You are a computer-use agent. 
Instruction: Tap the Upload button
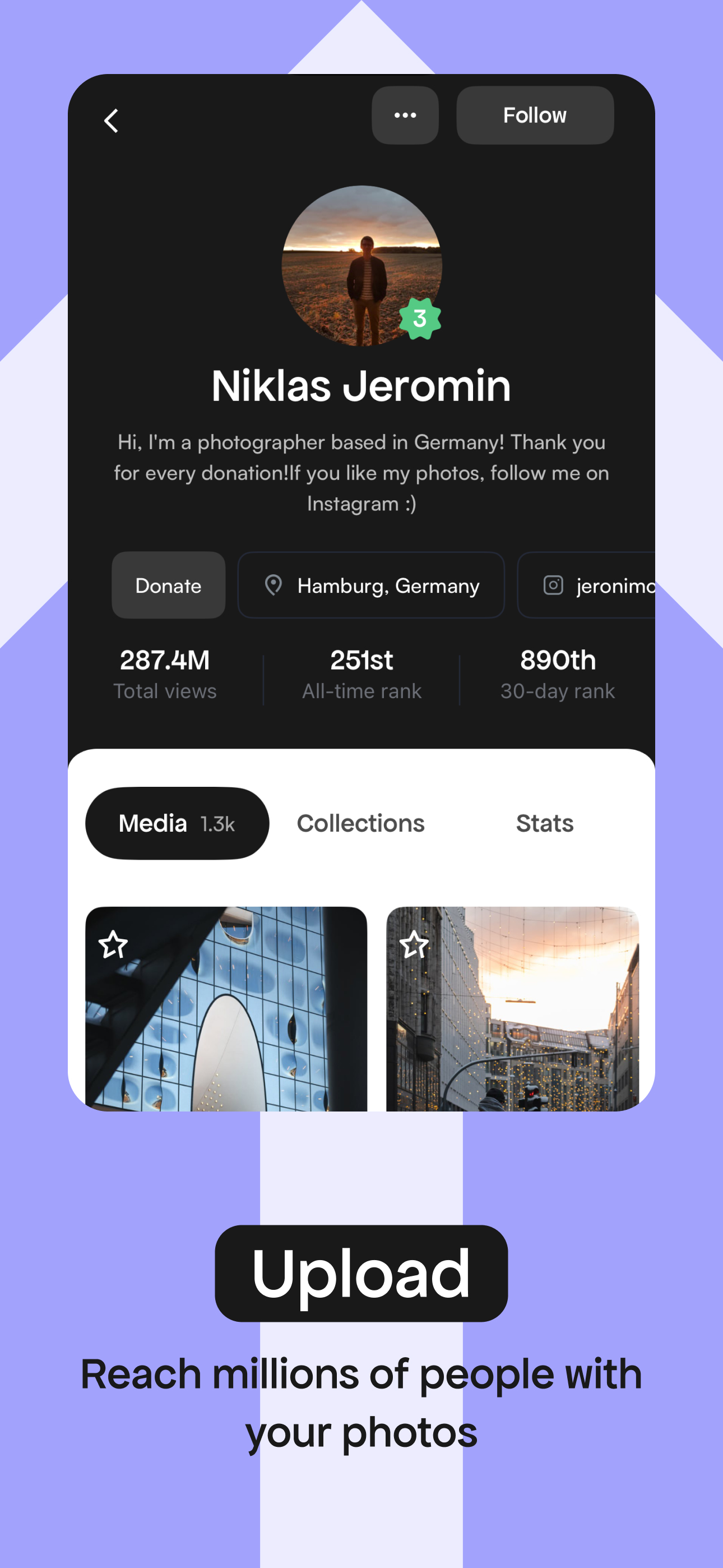tap(361, 1271)
